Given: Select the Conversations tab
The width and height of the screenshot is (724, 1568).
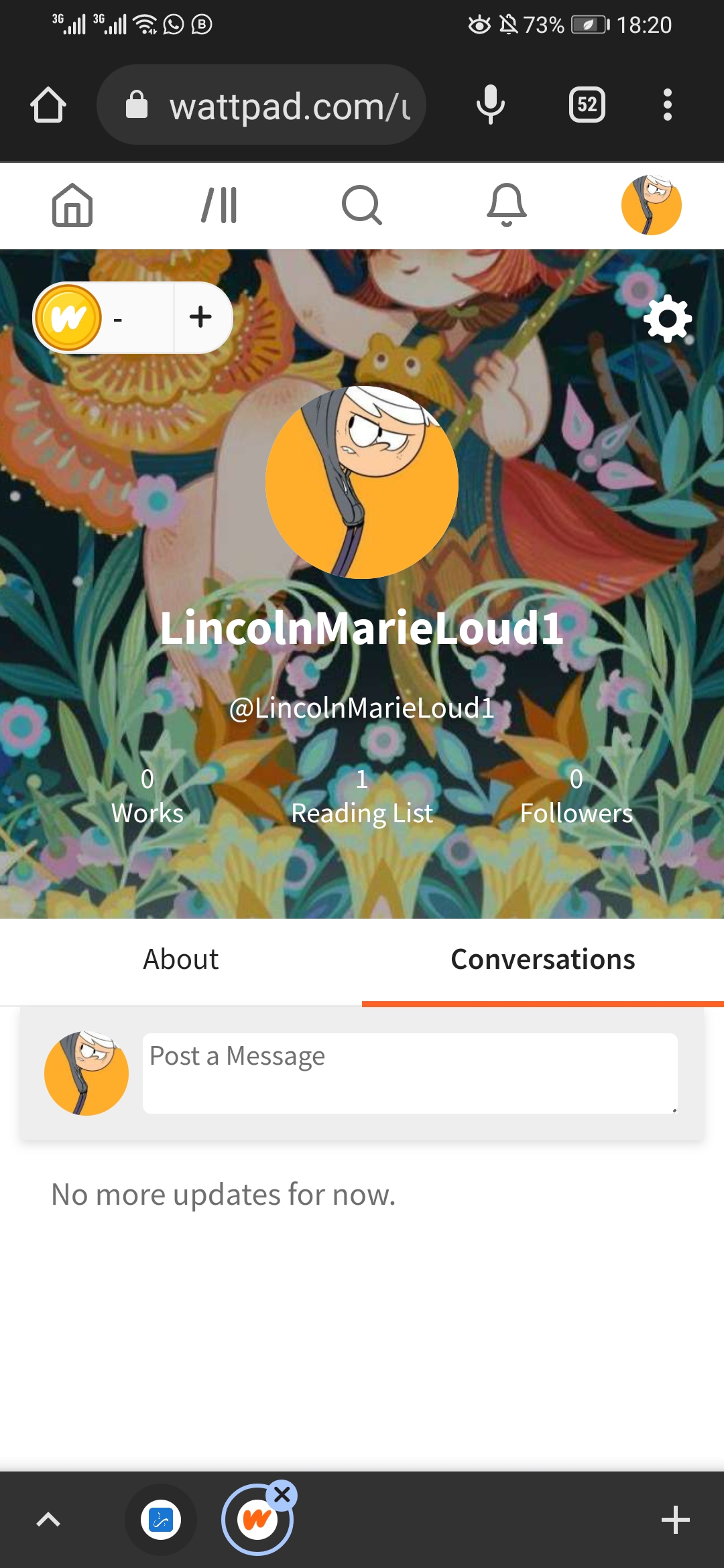Looking at the screenshot, I should 543,960.
